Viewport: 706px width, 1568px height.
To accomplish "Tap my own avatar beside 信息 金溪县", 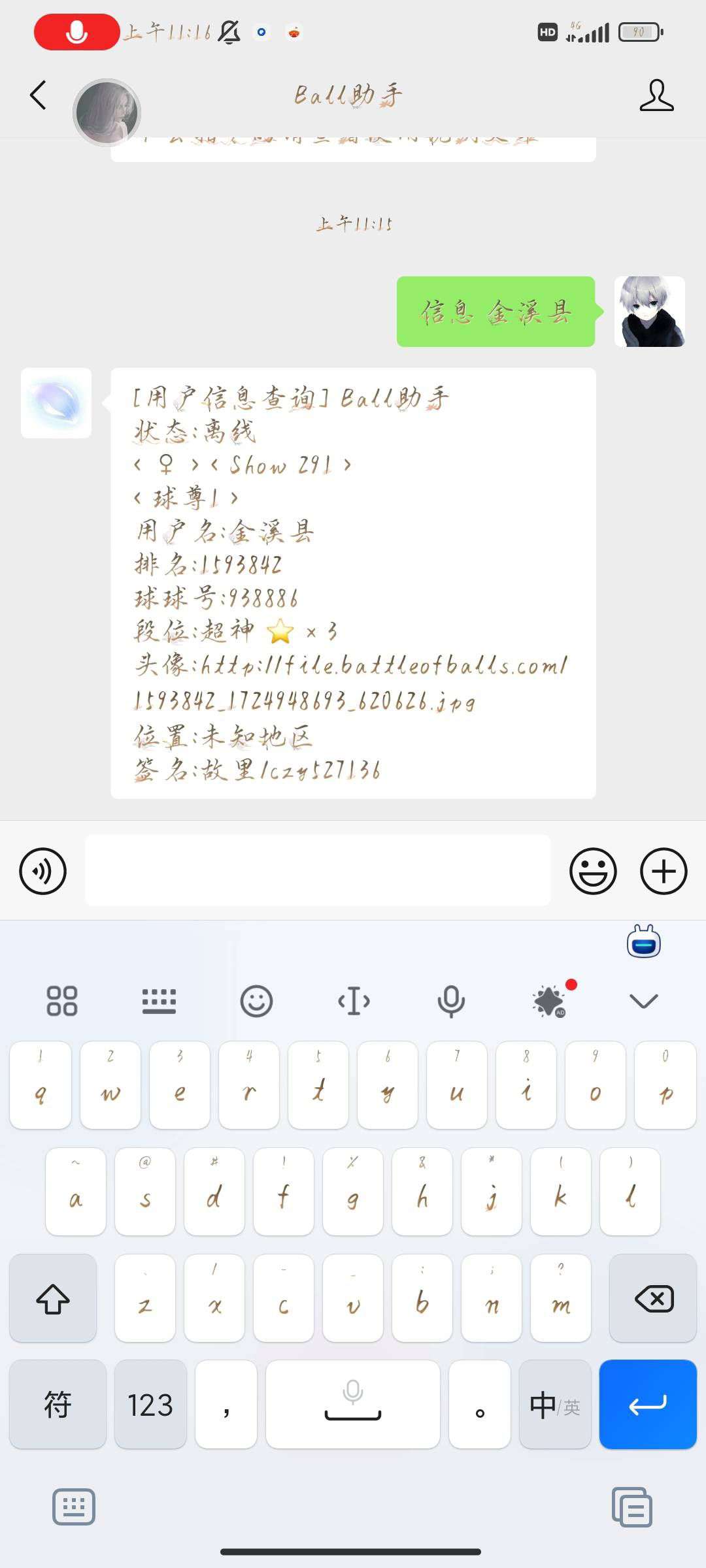I will 649,312.
